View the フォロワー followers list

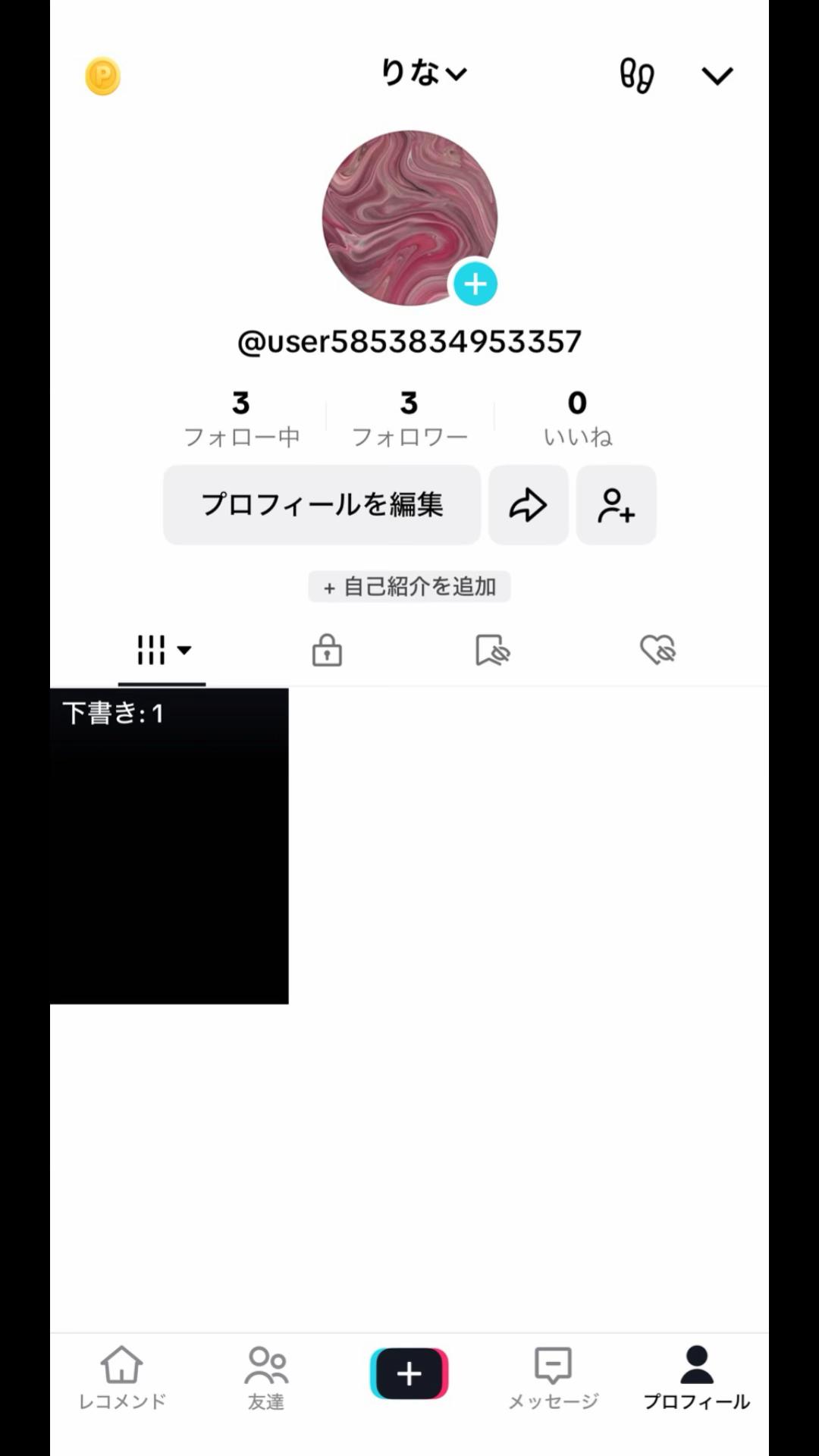pyautogui.click(x=409, y=419)
